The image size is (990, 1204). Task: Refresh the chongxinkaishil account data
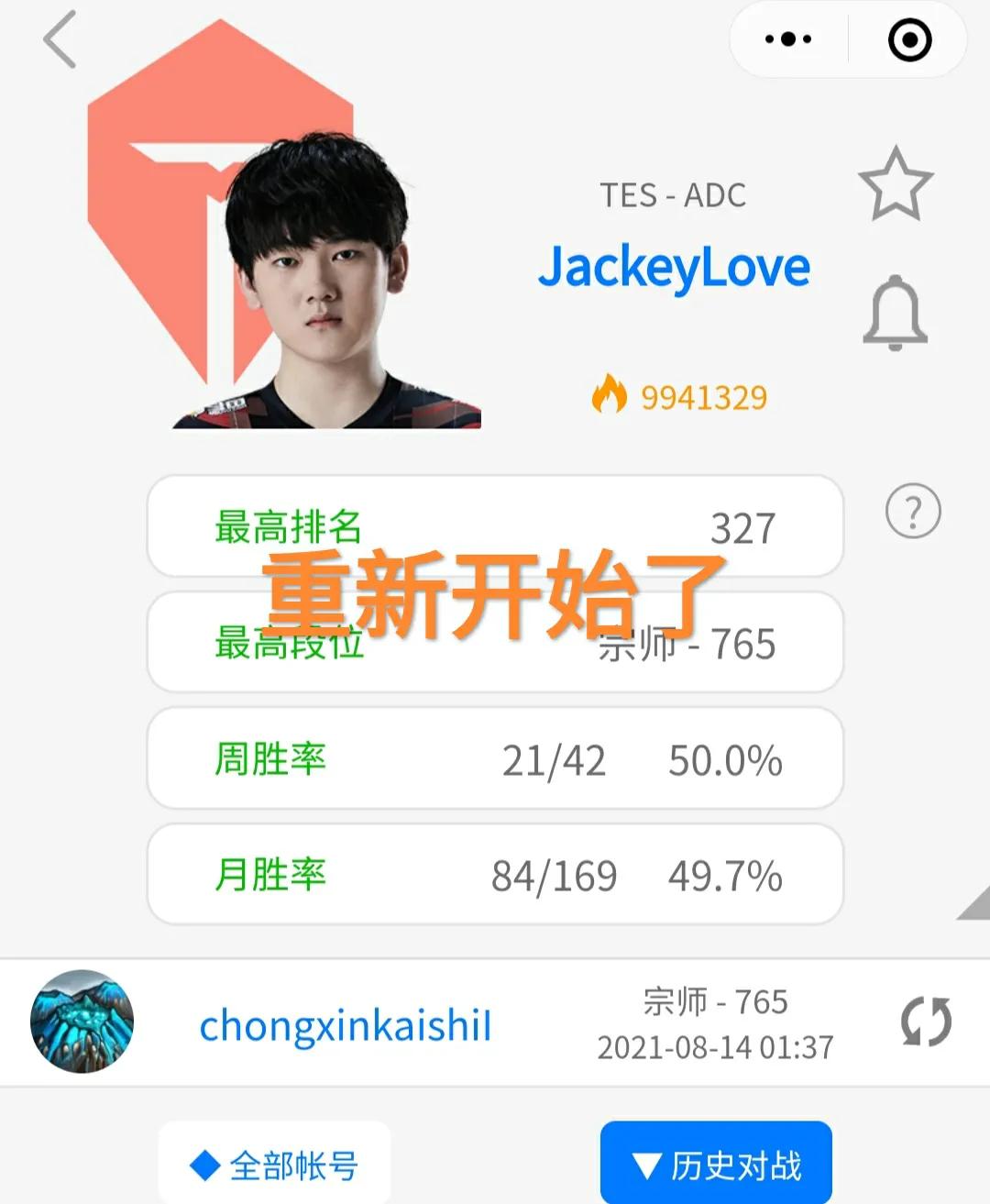pyautogui.click(x=926, y=1022)
